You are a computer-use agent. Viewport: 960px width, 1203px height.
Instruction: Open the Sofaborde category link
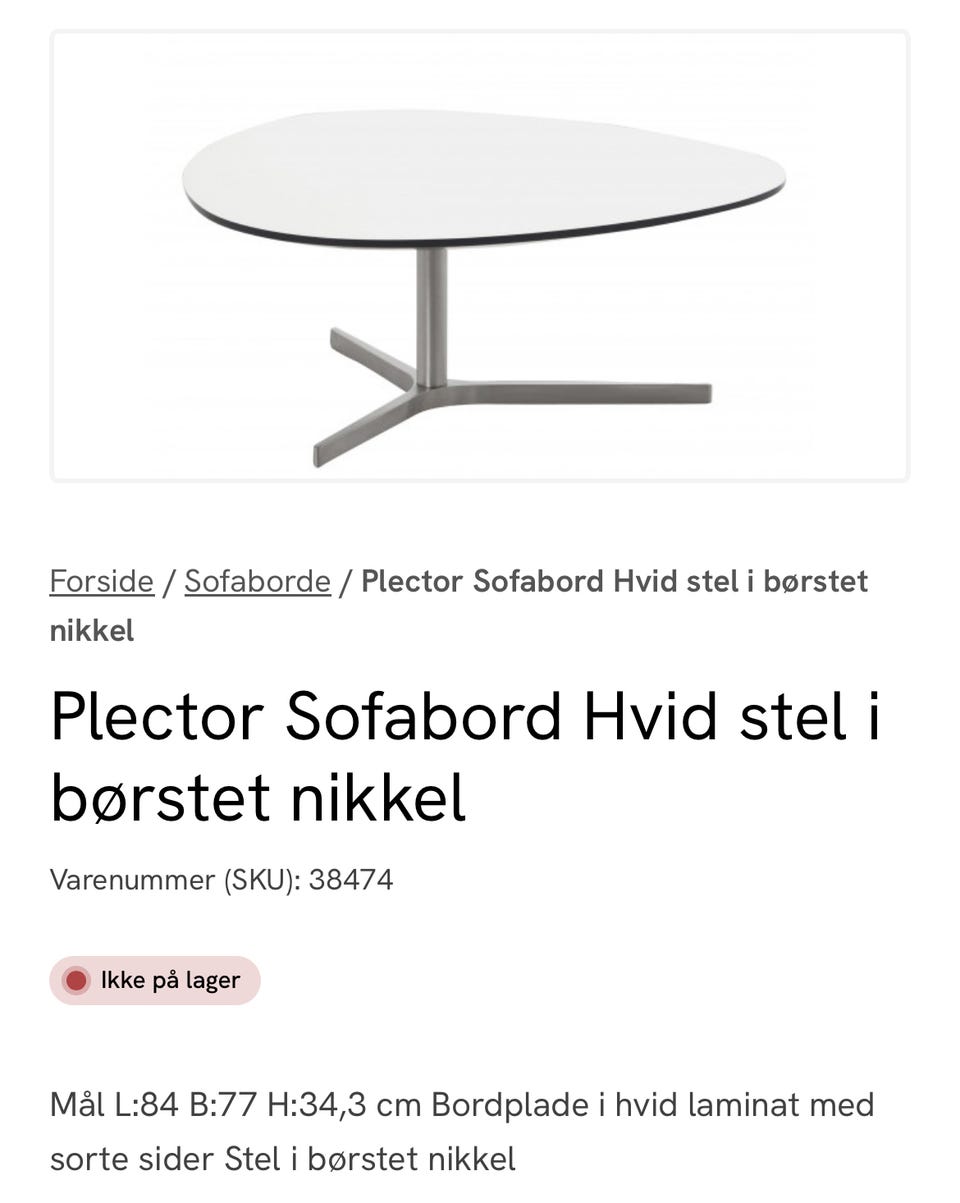tap(257, 581)
